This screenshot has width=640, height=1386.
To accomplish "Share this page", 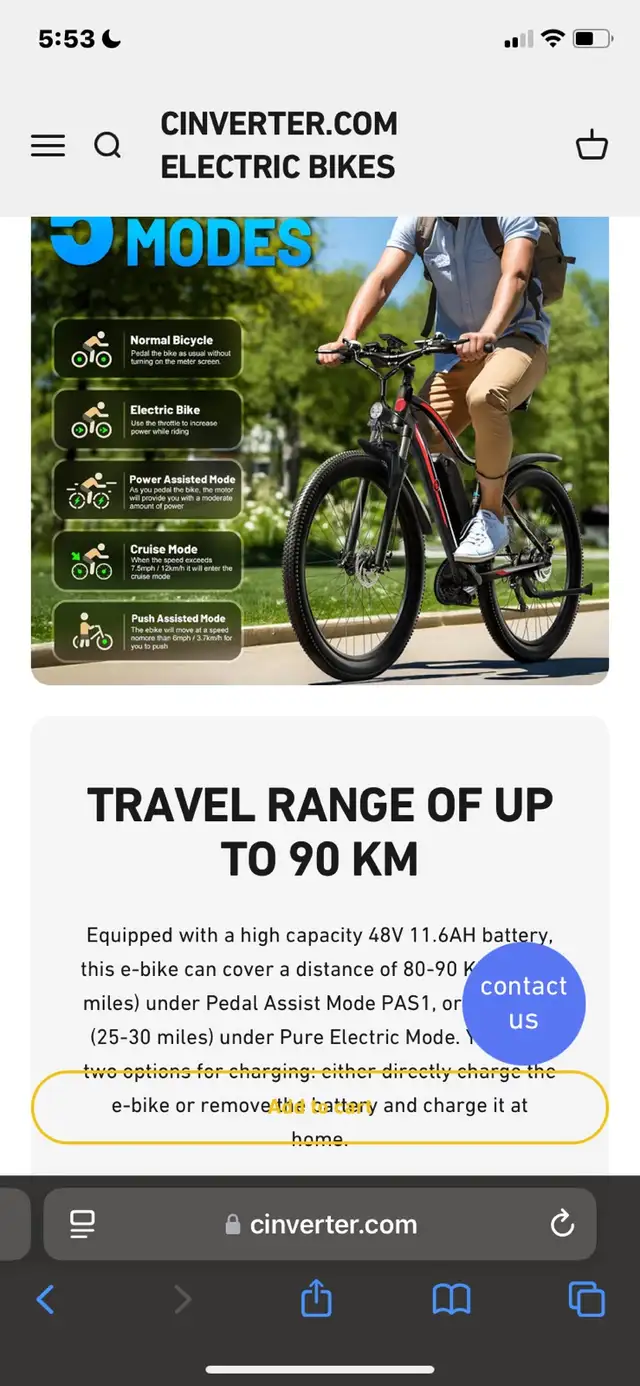I will tap(316, 1298).
